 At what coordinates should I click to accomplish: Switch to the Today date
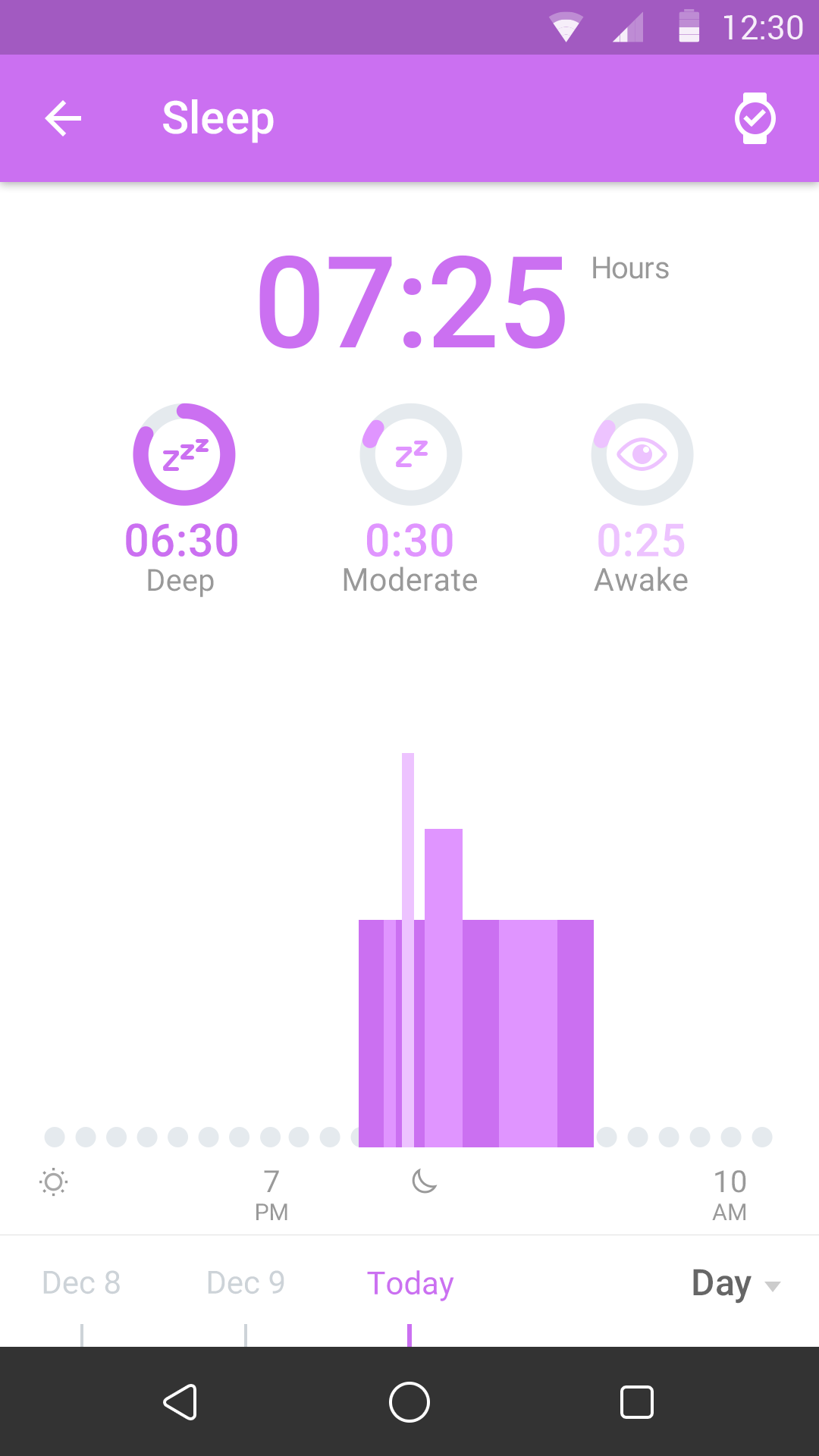[x=410, y=1283]
